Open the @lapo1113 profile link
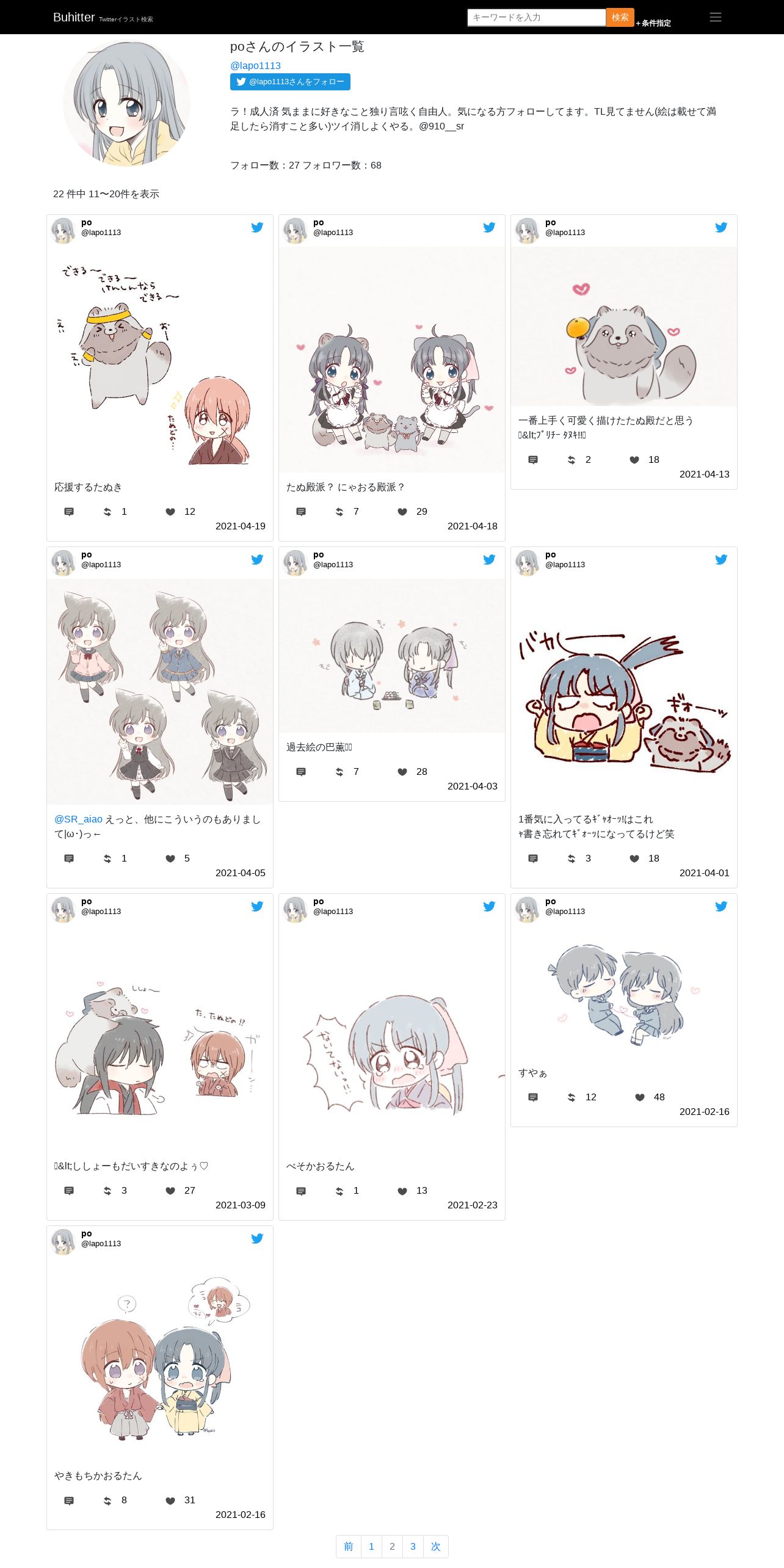This screenshot has height=1568, width=784. 255,65
